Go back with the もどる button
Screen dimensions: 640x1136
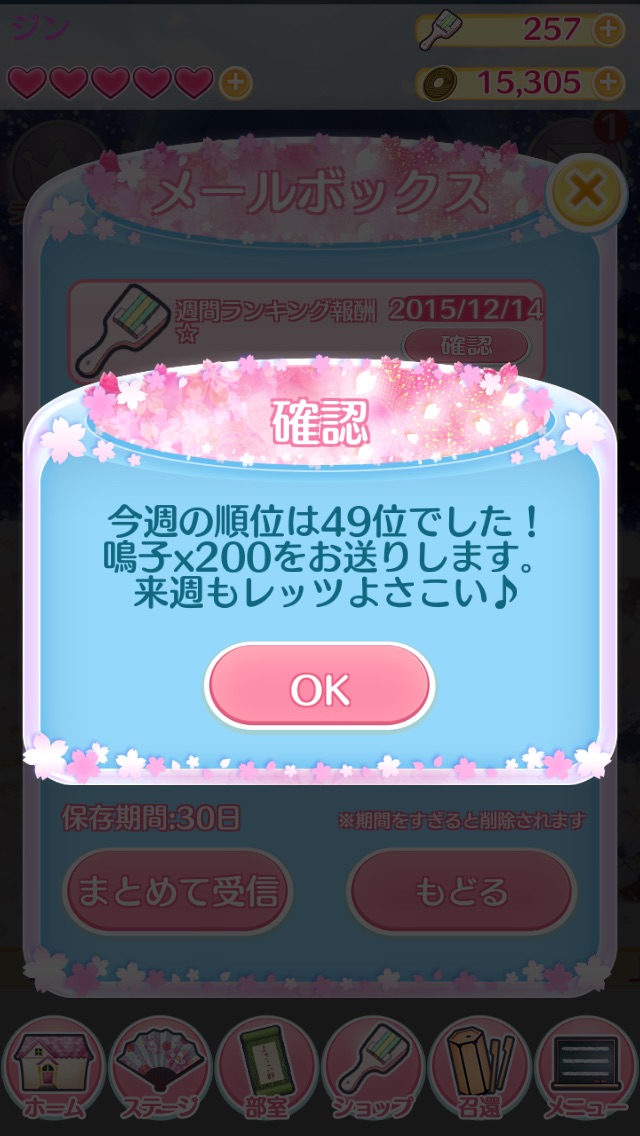point(461,890)
